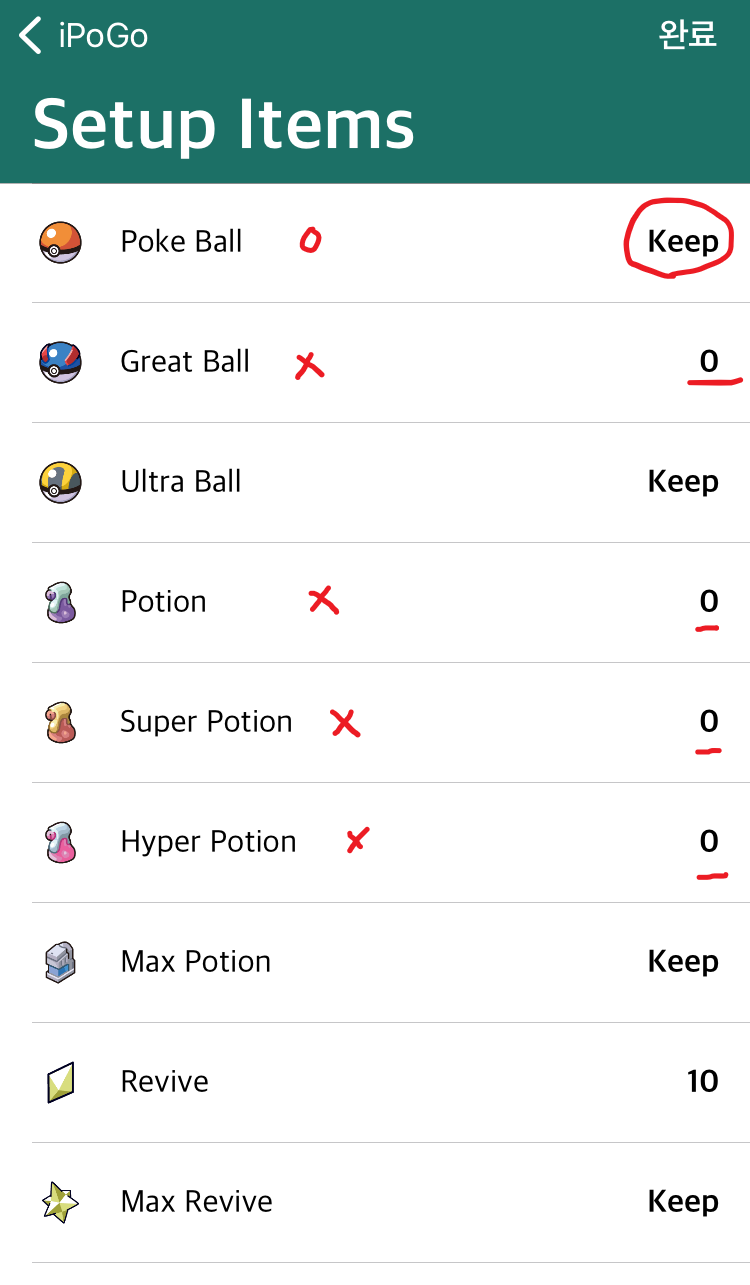Open the Great Ball setting

375,363
